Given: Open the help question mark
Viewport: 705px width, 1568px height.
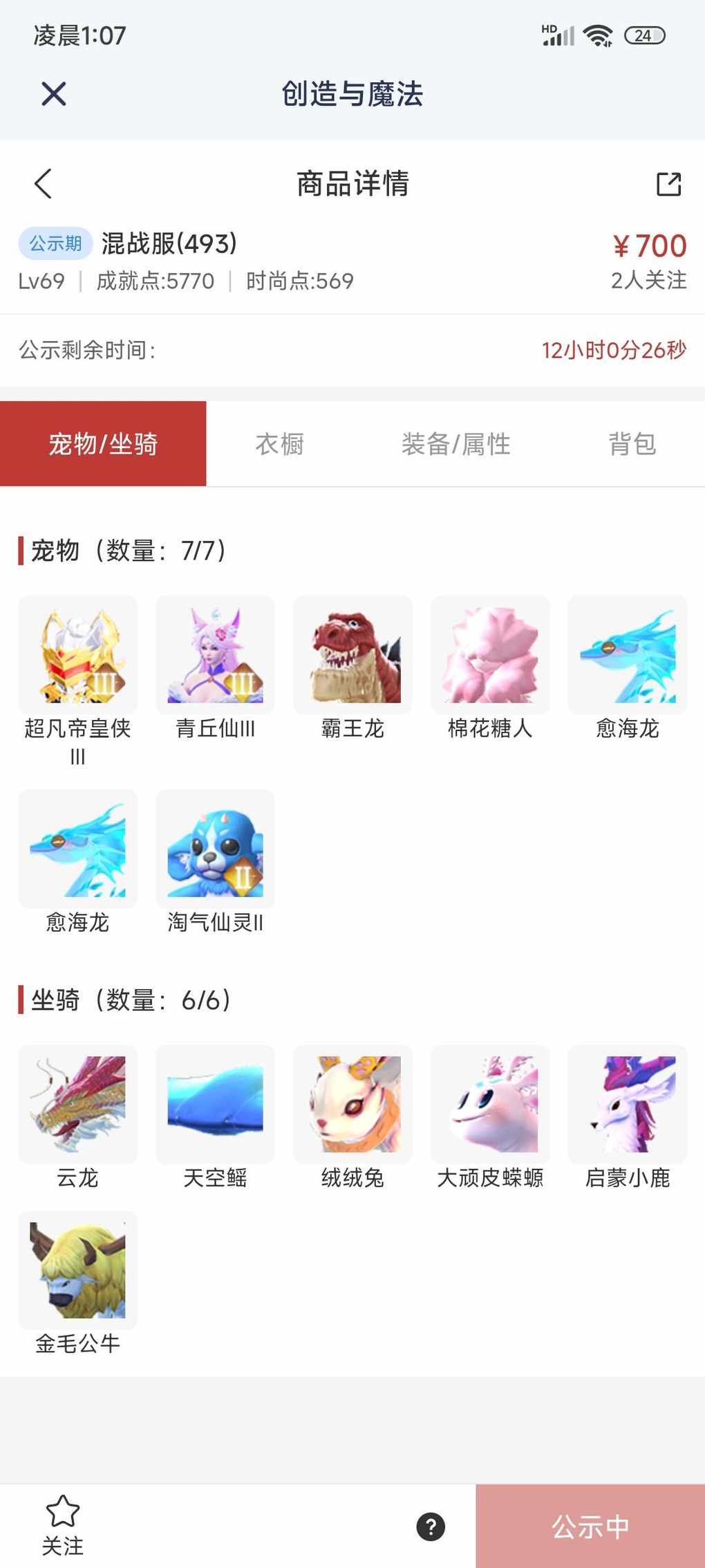Looking at the screenshot, I should coord(431,1527).
